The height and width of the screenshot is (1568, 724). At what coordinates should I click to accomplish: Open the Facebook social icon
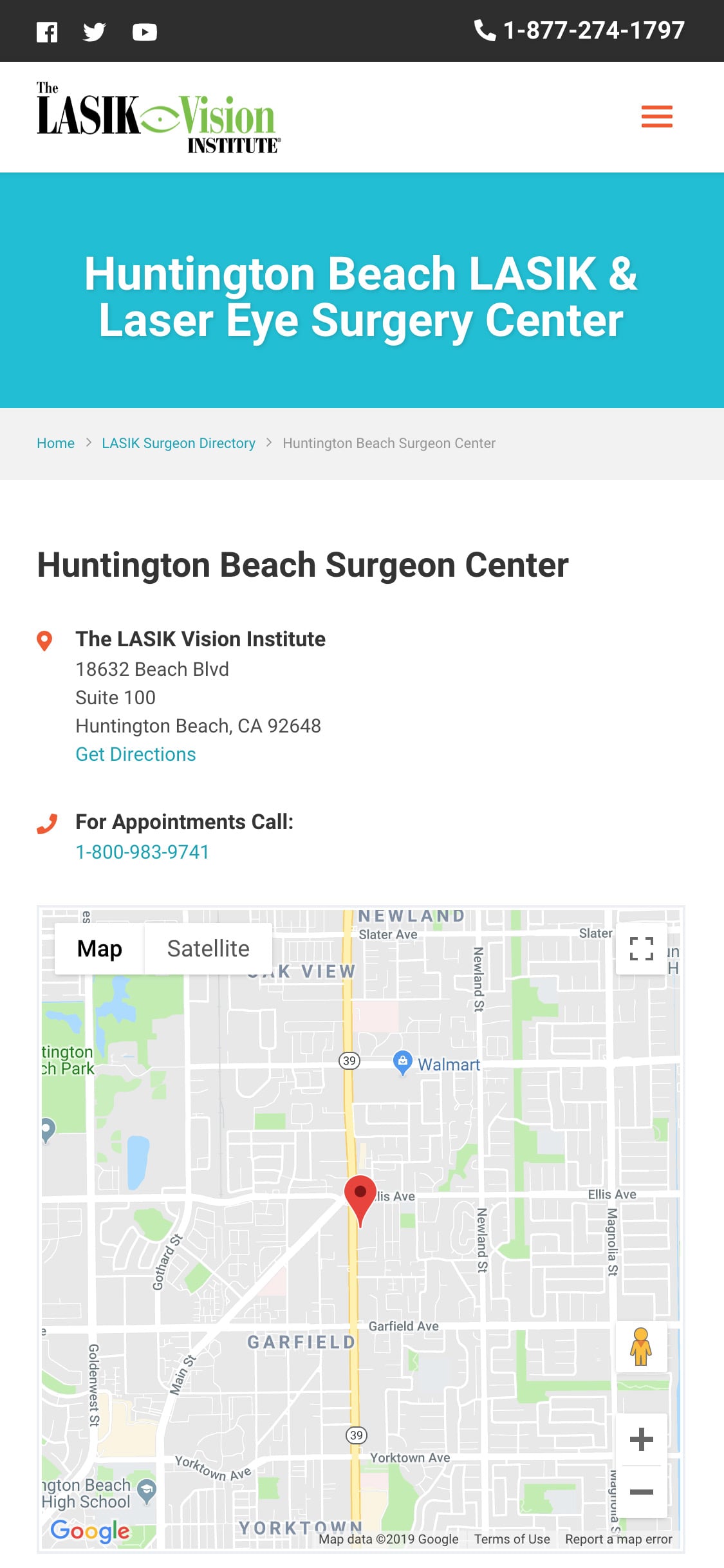[x=46, y=31]
